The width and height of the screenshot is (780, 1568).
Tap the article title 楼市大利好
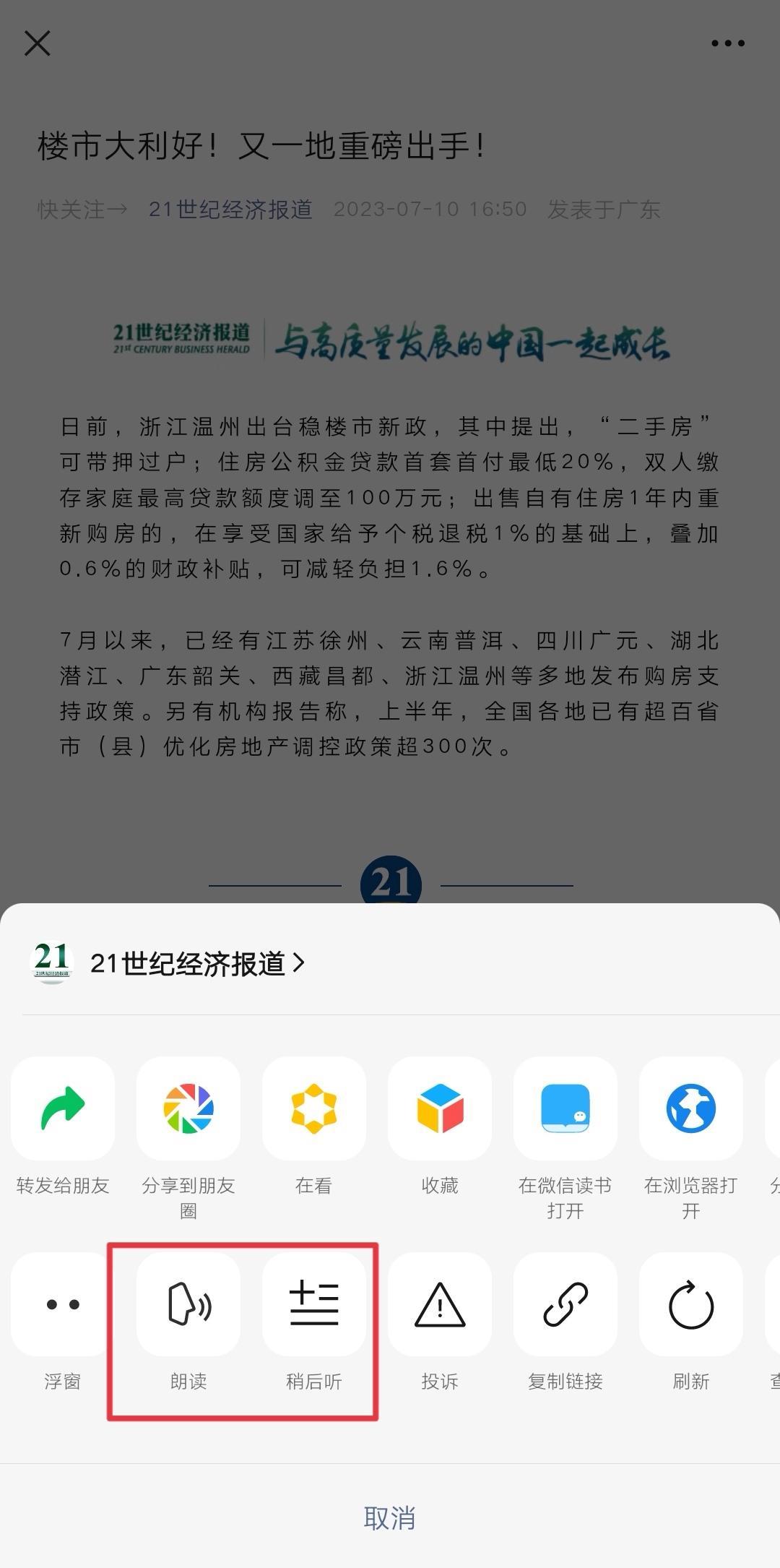point(260,145)
